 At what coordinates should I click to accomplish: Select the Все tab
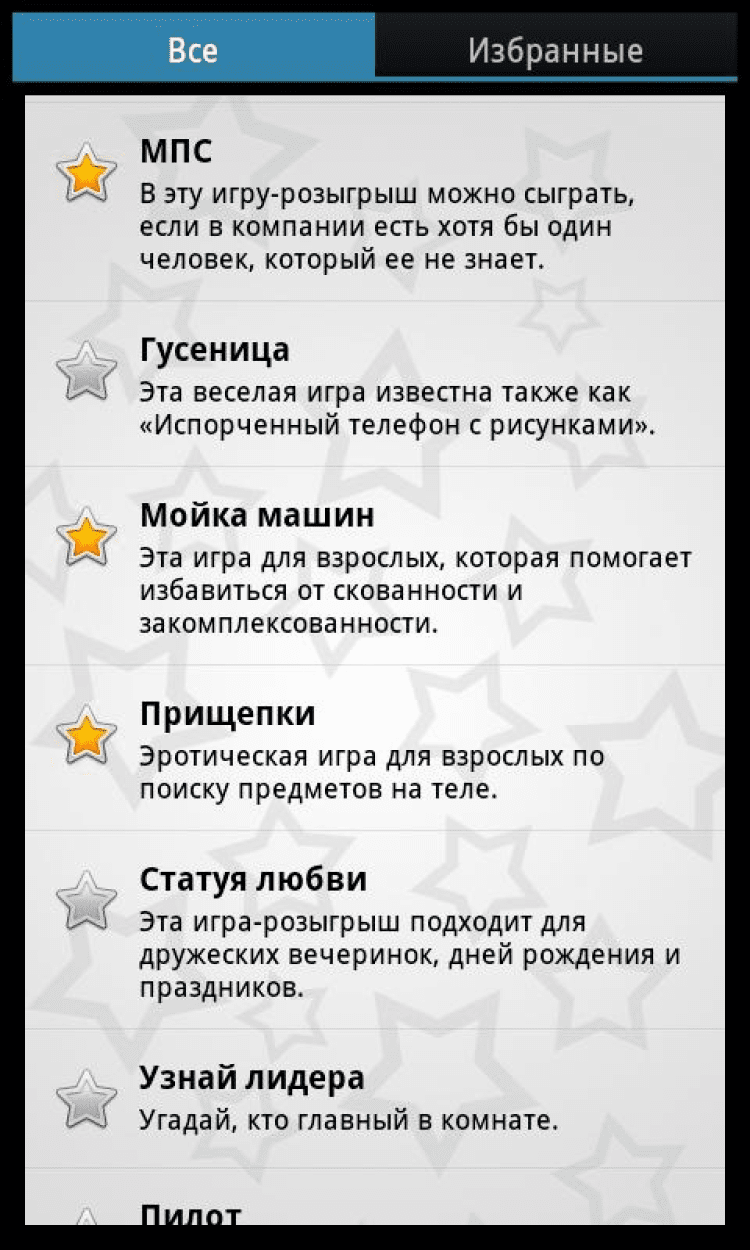tap(193, 50)
